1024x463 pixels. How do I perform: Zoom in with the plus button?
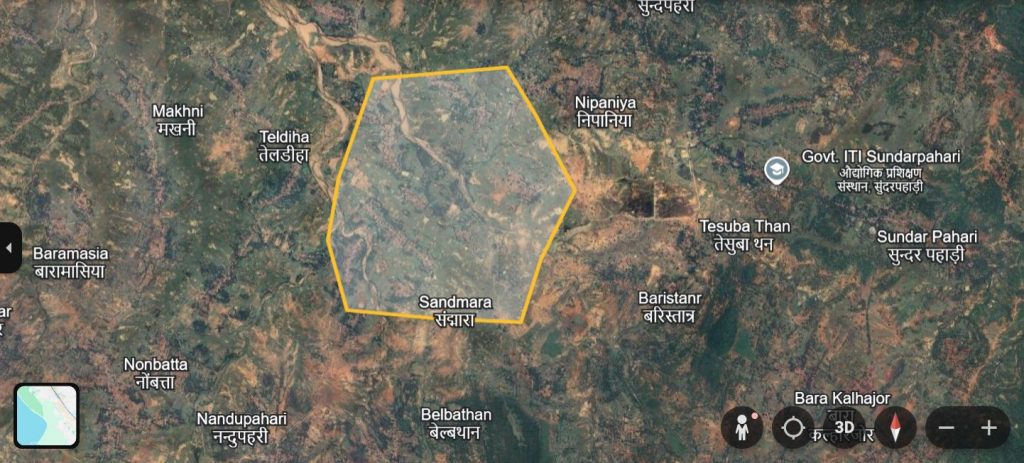[x=989, y=428]
